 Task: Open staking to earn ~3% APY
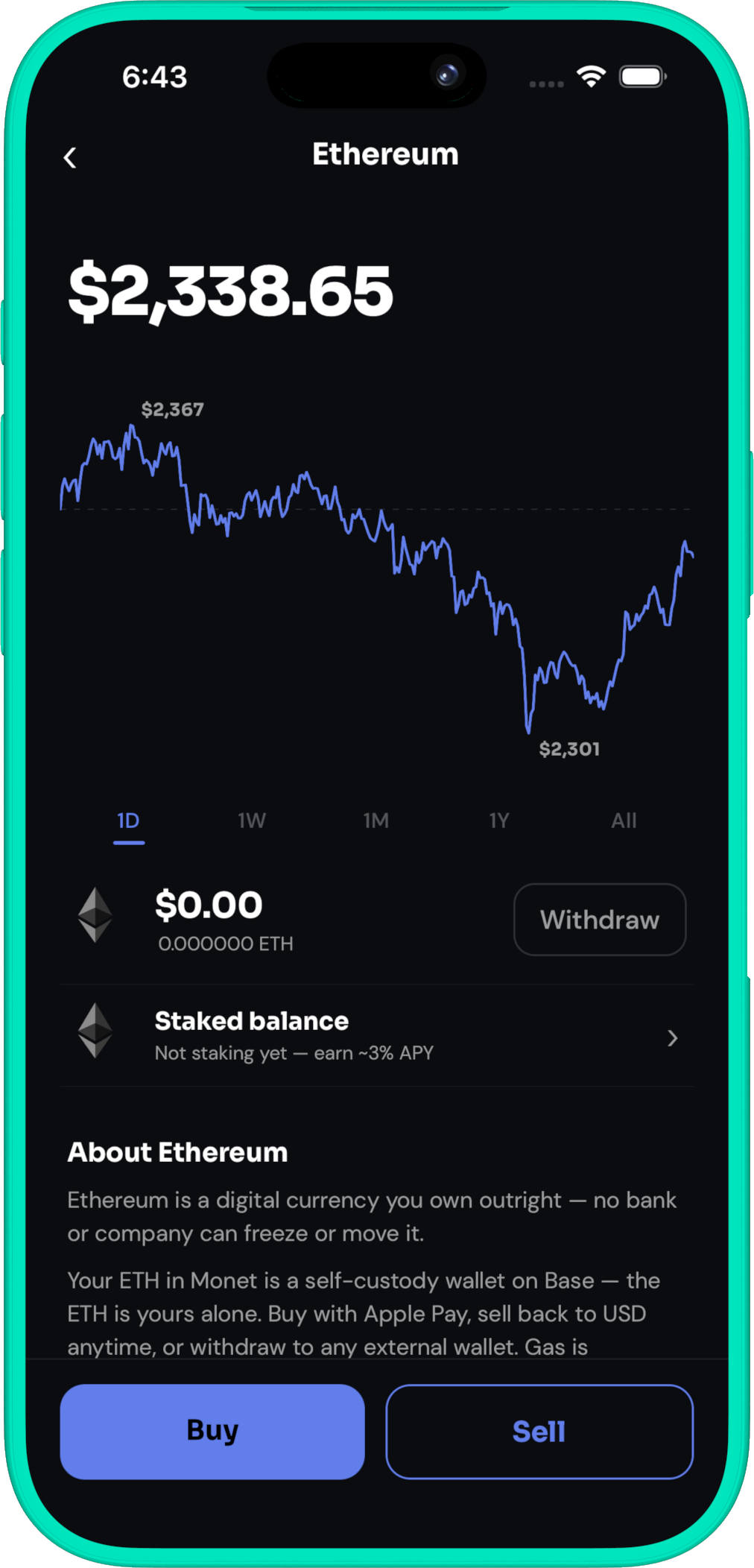coord(294,1053)
